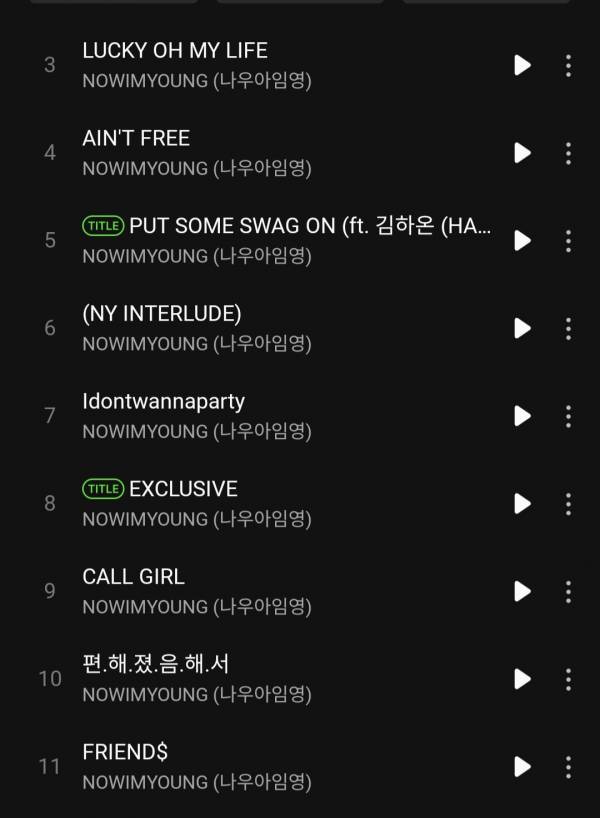Open more options for LUCKY OH MY LIFE
Screen dimensions: 600x818
click(x=568, y=65)
